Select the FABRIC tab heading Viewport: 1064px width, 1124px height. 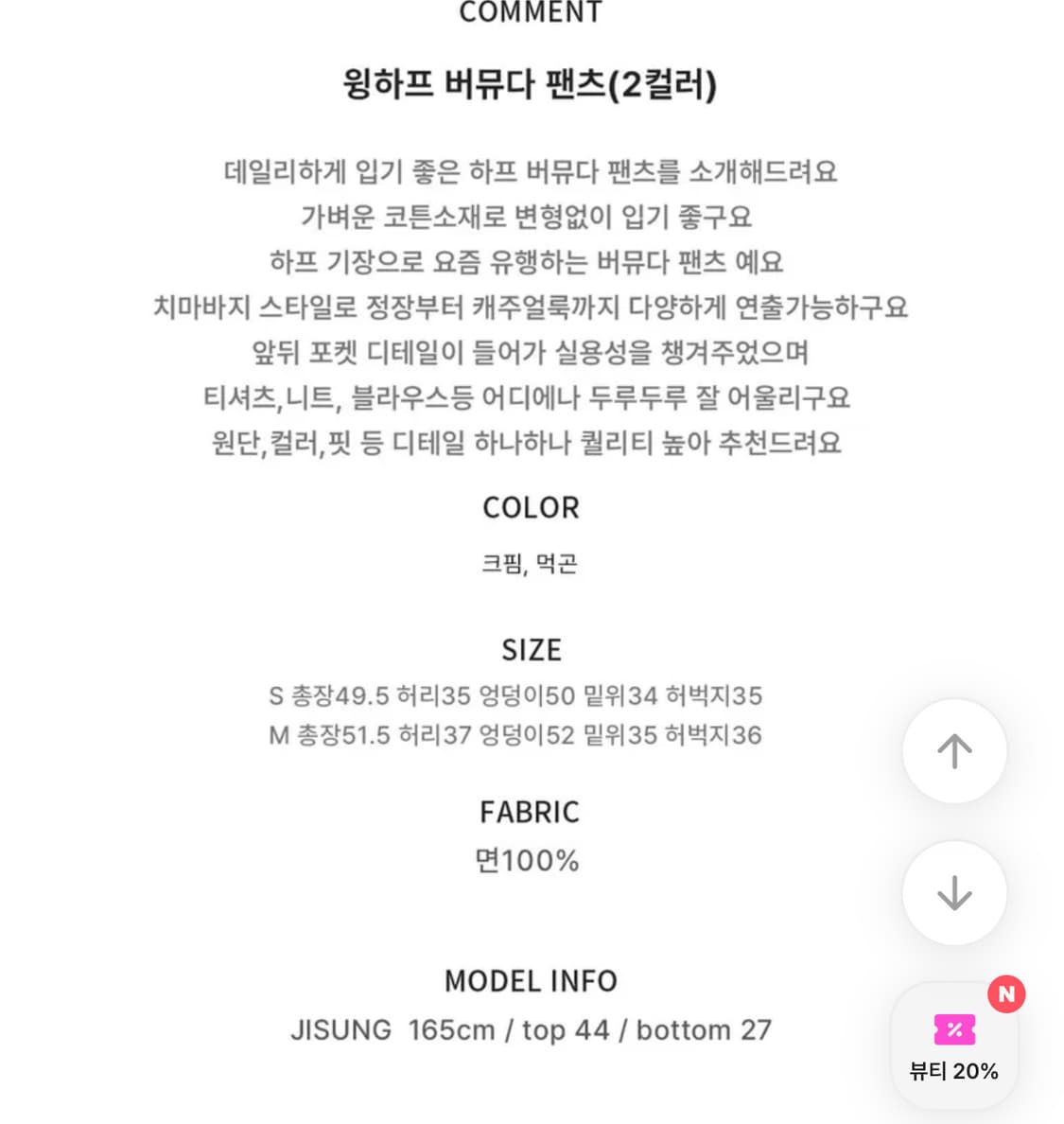coord(531,811)
